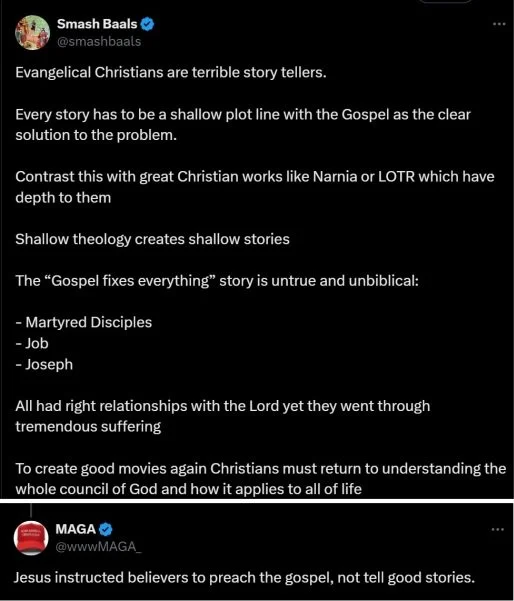This screenshot has height=601, width=514.
Task: Open the Smash Baals profile name
Action: click(97, 24)
